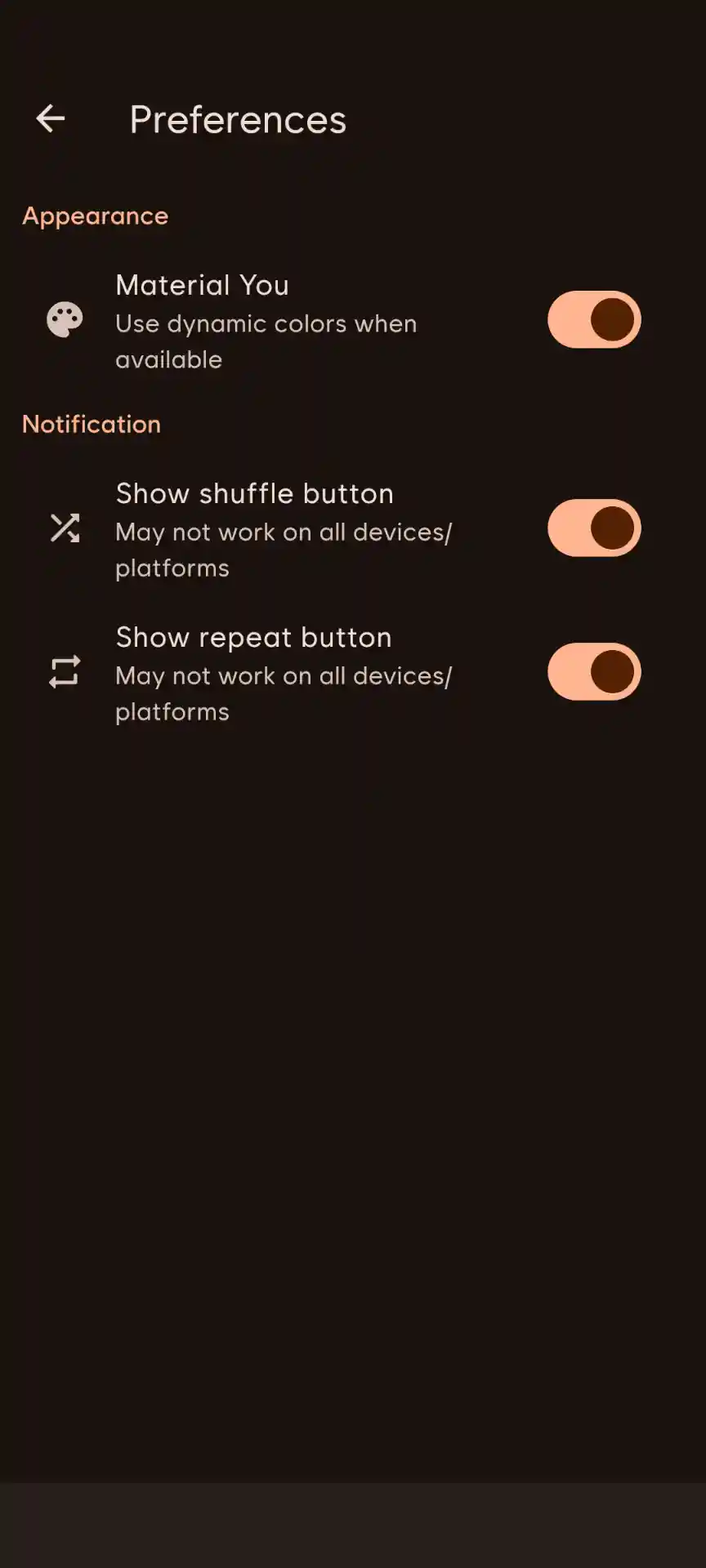Tap the navigation arrow to leave Preferences
The width and height of the screenshot is (706, 1568).
[51, 118]
